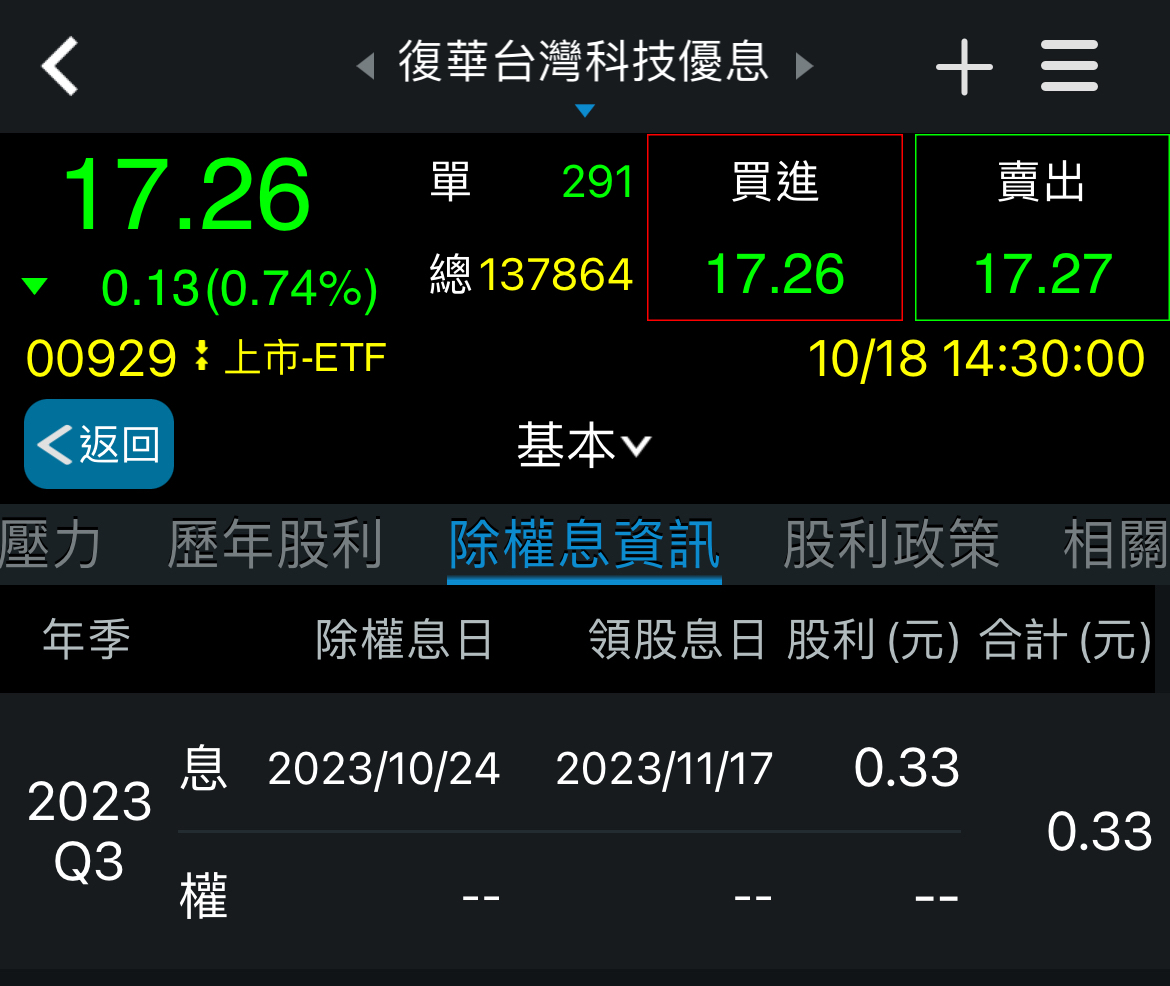Go back using the top-left arrow
The height and width of the screenshot is (986, 1170).
point(60,66)
